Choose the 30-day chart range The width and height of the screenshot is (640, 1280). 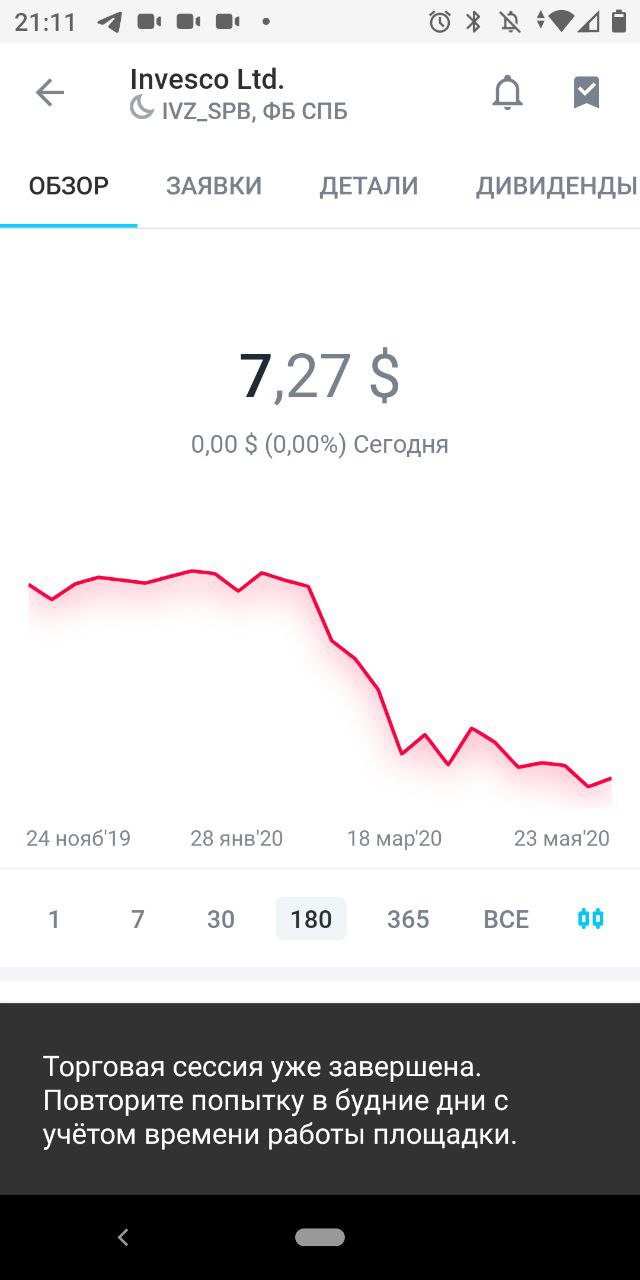pos(221,919)
